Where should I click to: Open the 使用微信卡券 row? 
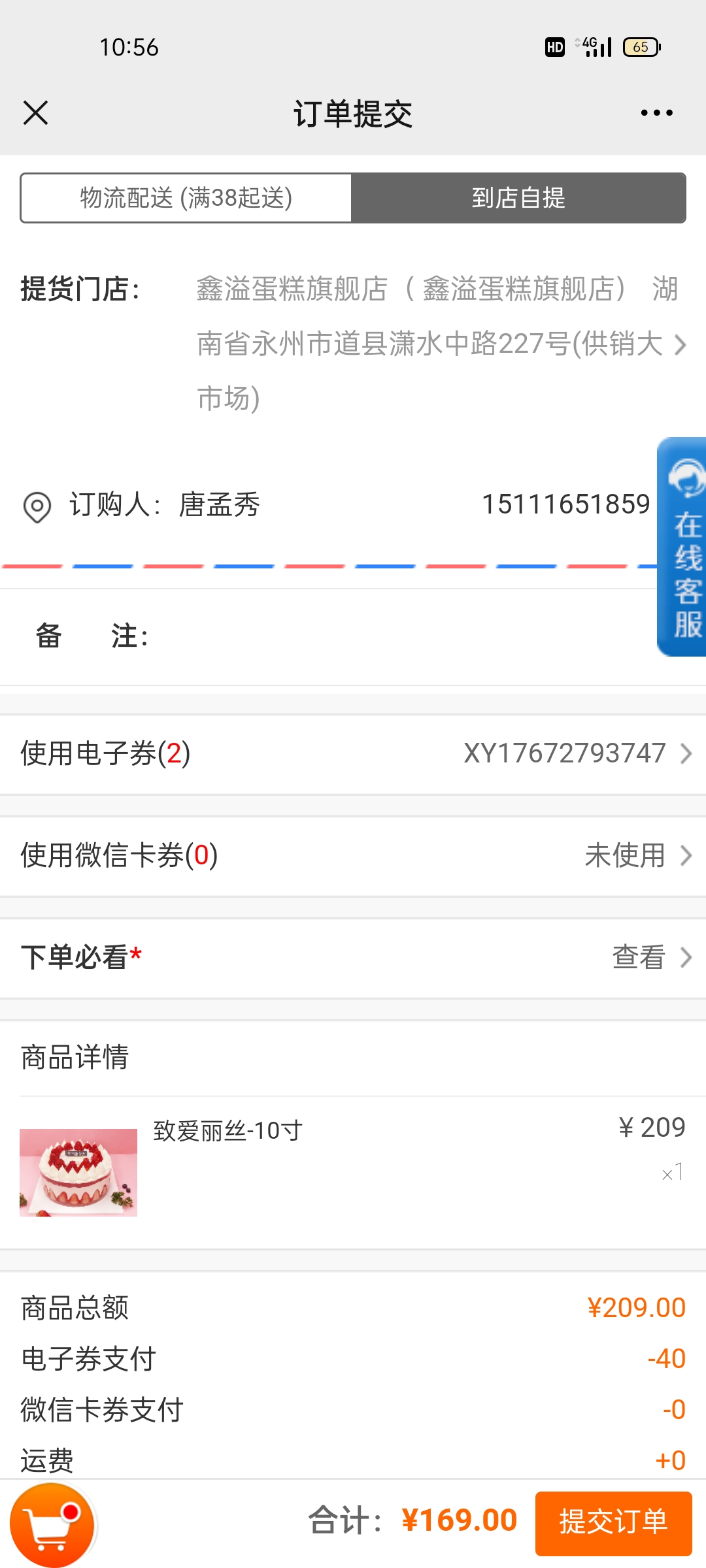pos(353,856)
